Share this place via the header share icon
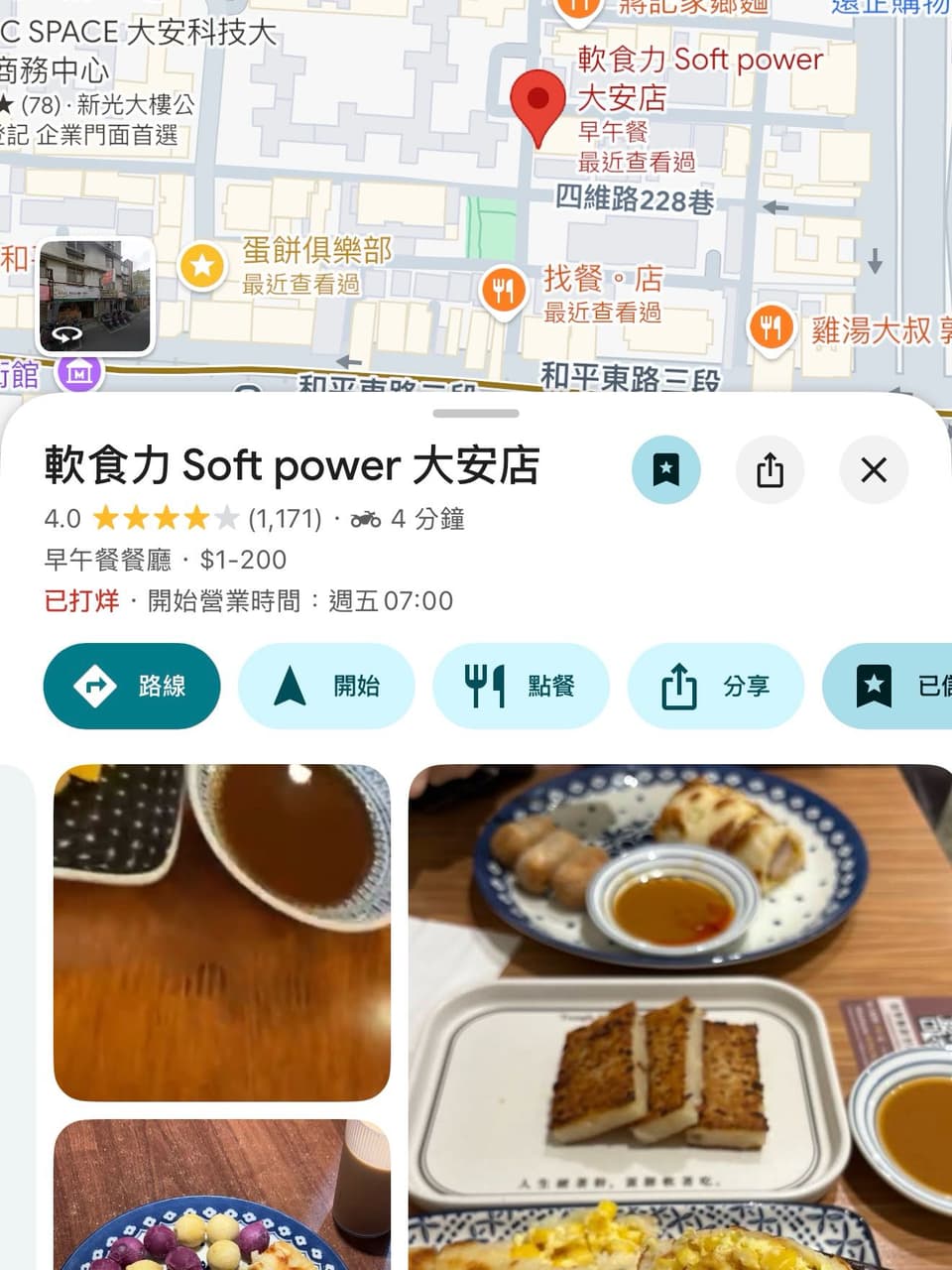The image size is (952, 1270). pyautogui.click(x=770, y=469)
